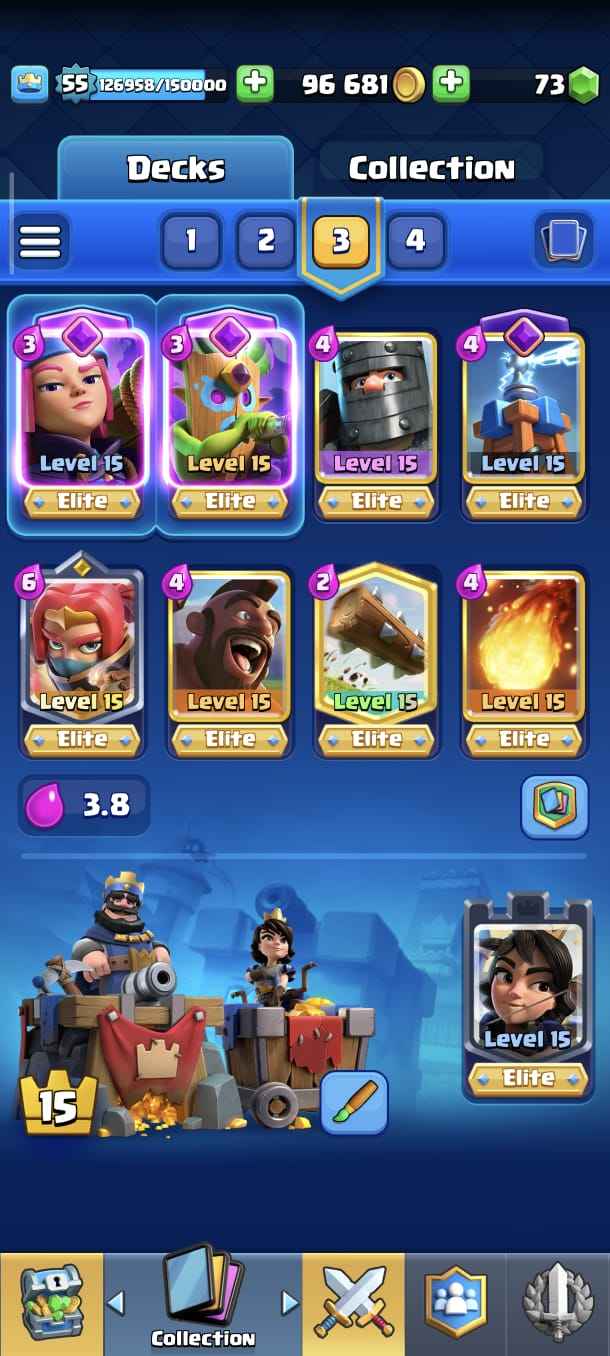This screenshot has height=1356, width=610.
Task: Select deck slot 1
Action: pyautogui.click(x=190, y=241)
